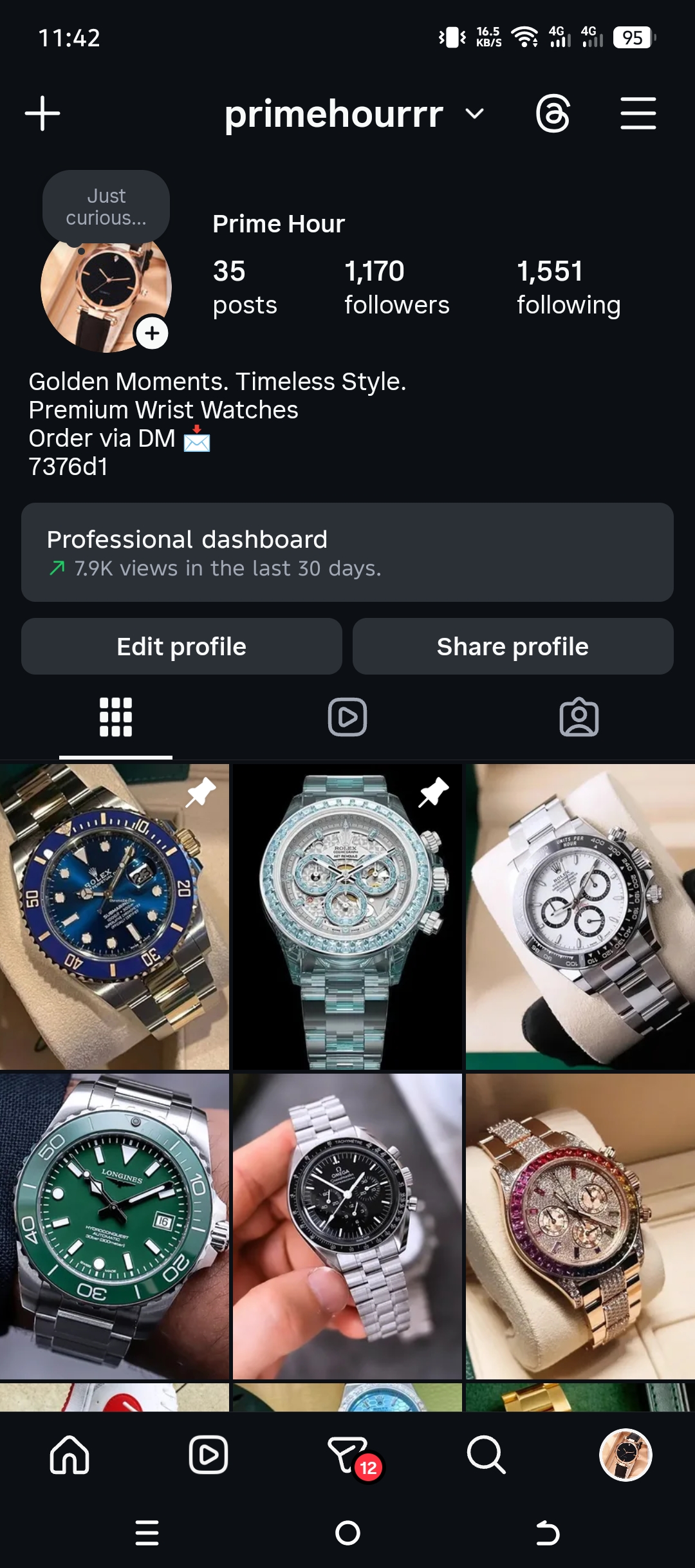695x1568 pixels.
Task: Open the pinned blue Rolex Submariner post
Action: (x=114, y=917)
